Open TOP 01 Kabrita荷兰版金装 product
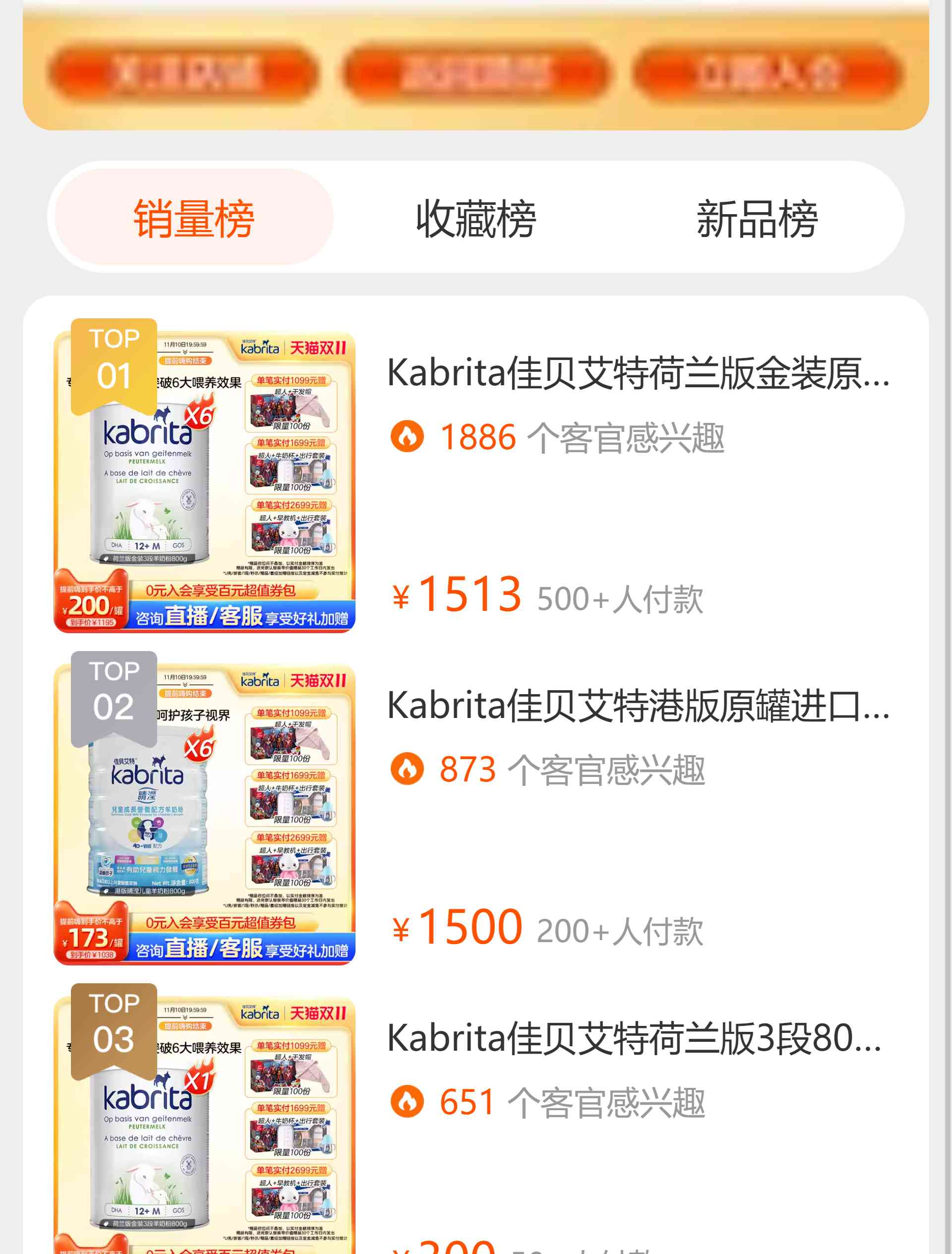 pyautogui.click(x=637, y=373)
